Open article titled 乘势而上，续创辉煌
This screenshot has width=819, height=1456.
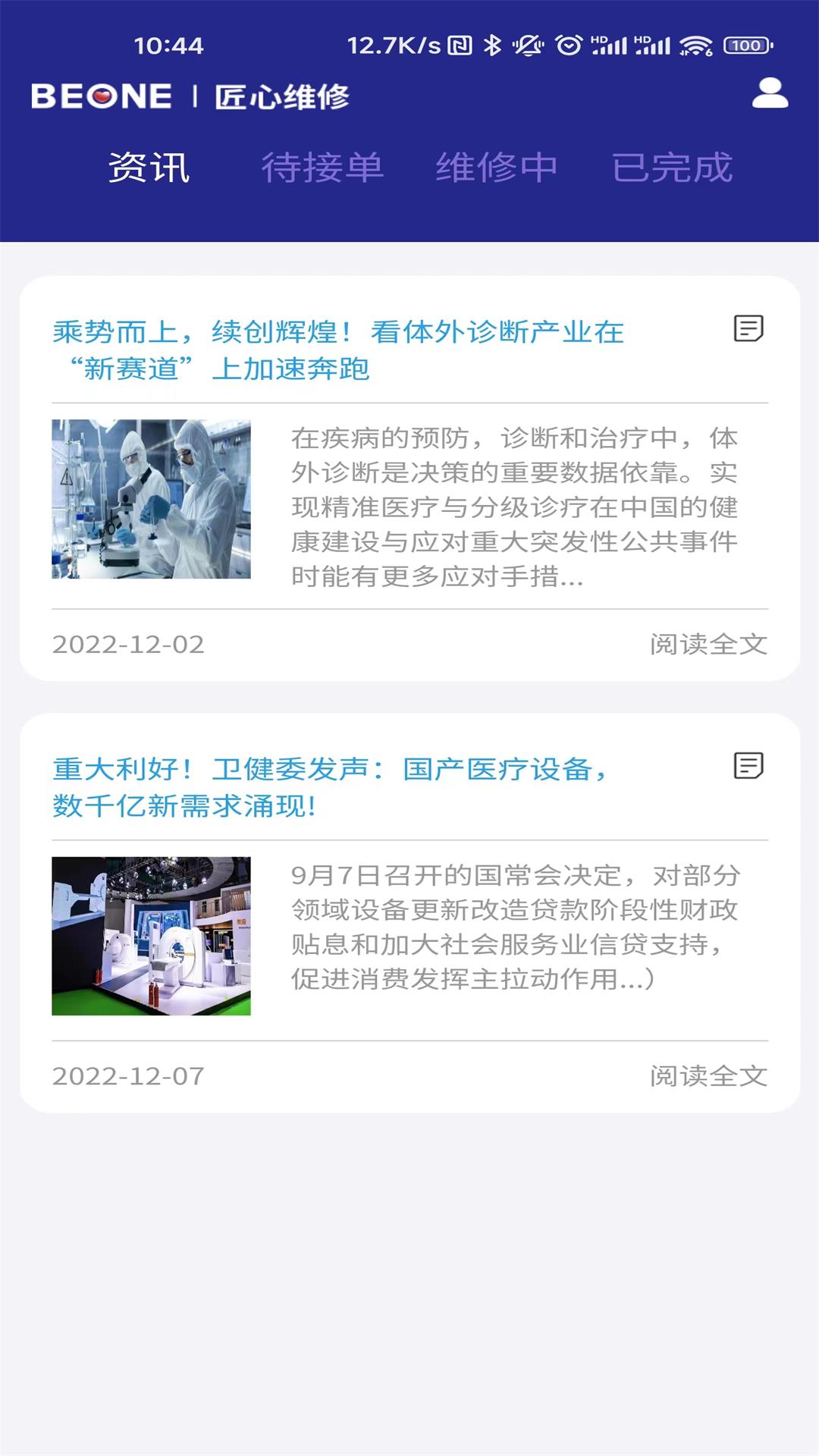338,350
